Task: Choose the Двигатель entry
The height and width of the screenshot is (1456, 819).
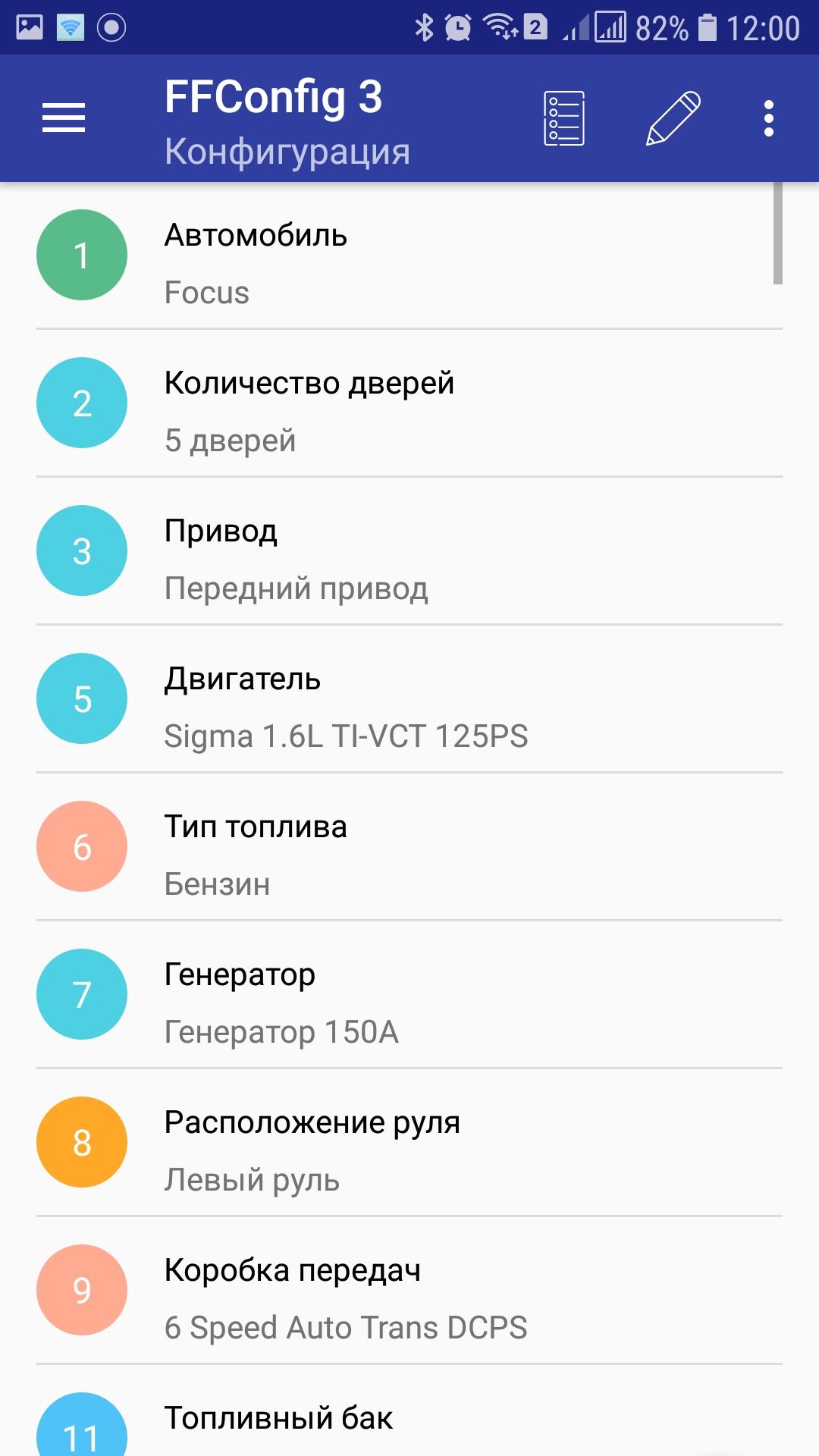Action: point(409,700)
